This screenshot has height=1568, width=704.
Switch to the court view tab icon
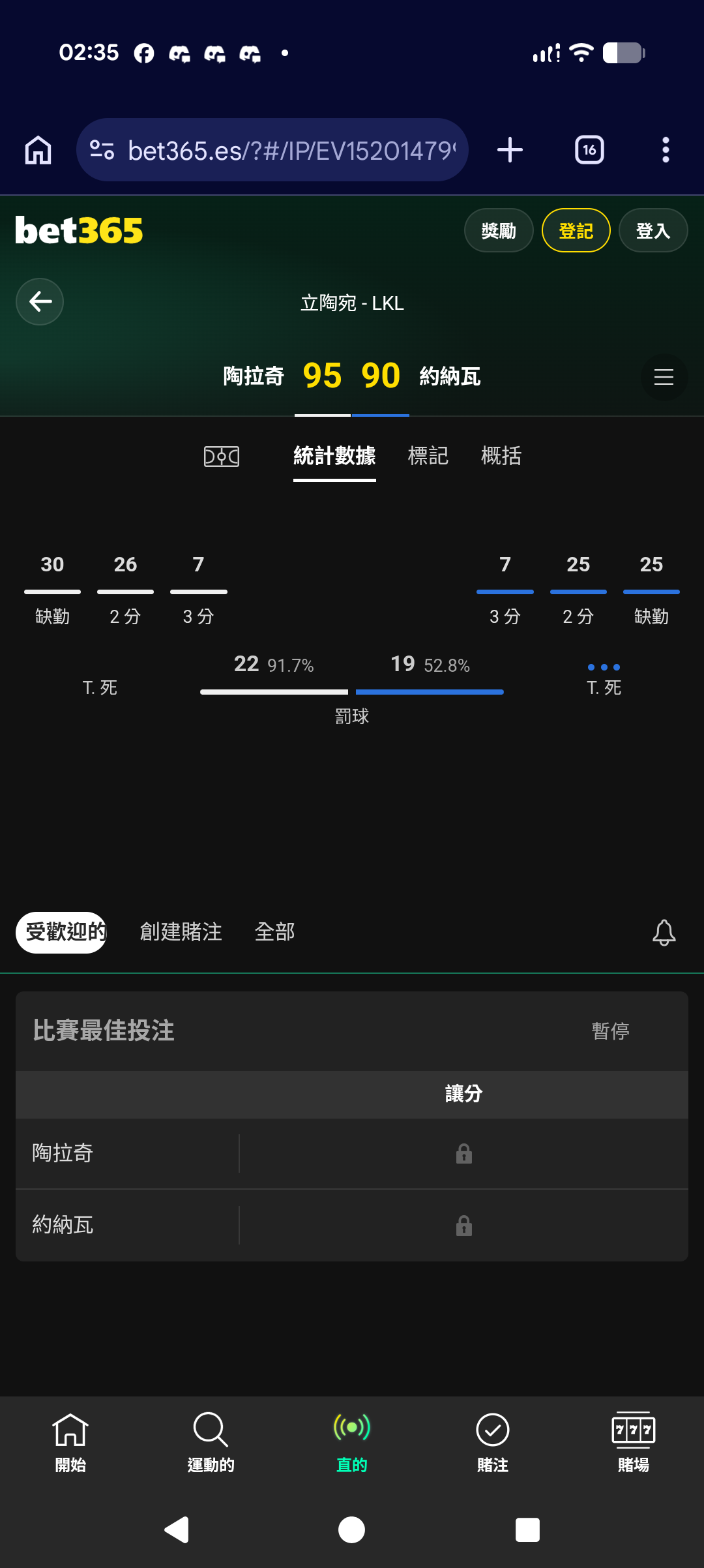(x=222, y=457)
